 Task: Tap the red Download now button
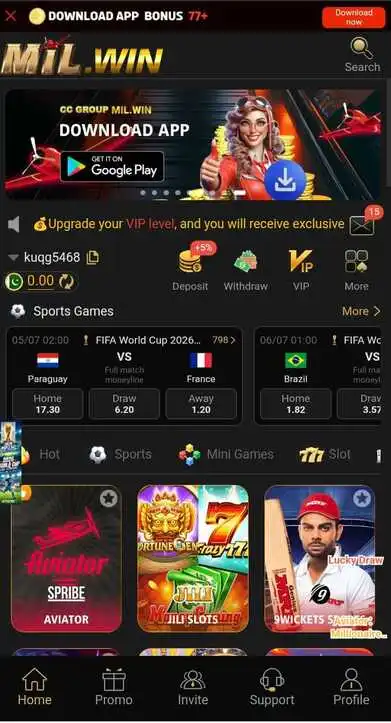(x=354, y=17)
